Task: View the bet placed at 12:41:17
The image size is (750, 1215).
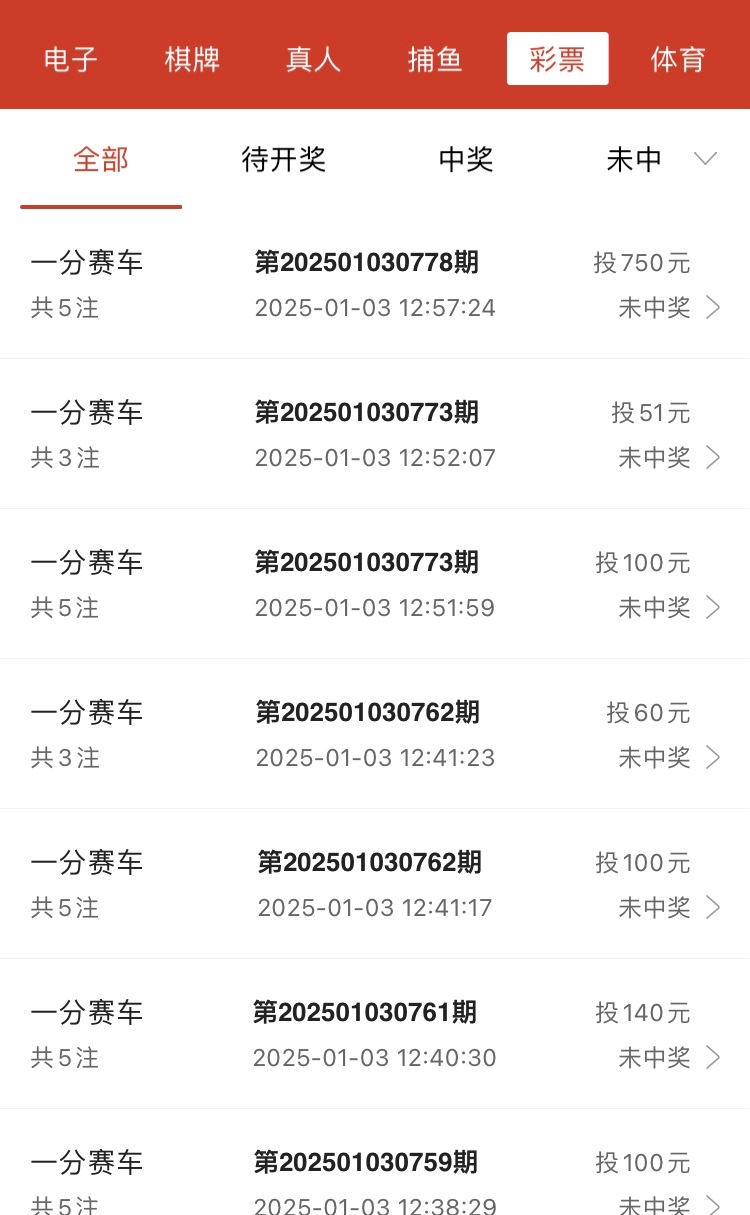Action: (375, 885)
